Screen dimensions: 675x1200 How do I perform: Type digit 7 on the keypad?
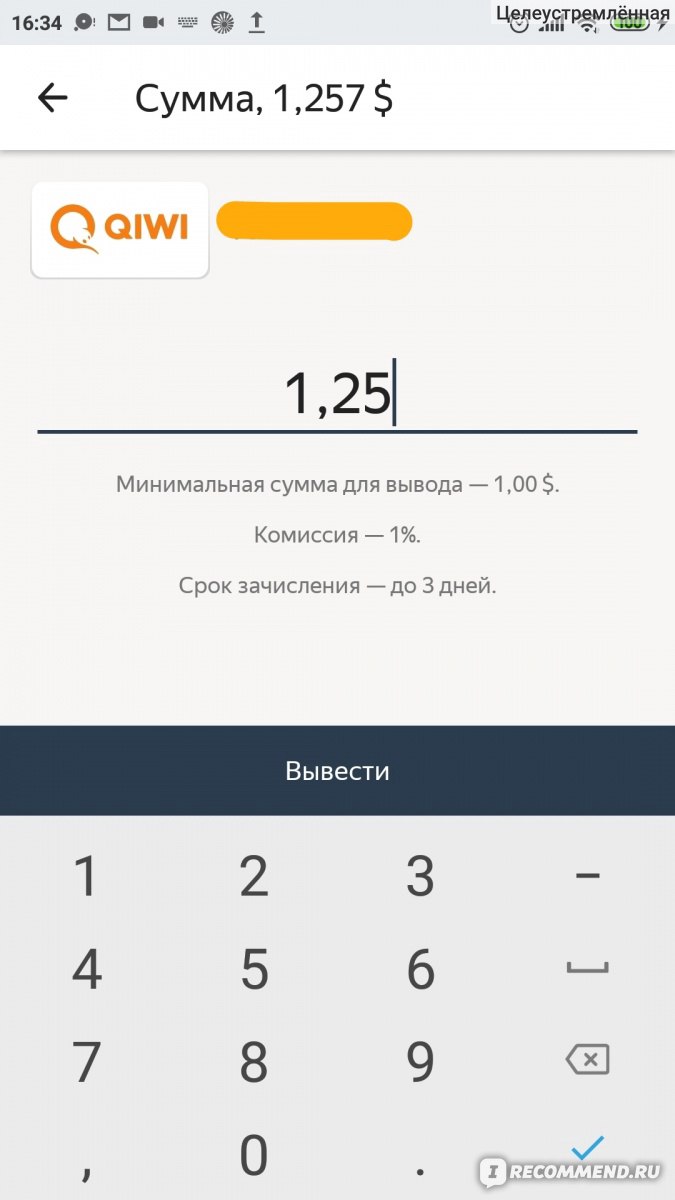click(86, 1062)
